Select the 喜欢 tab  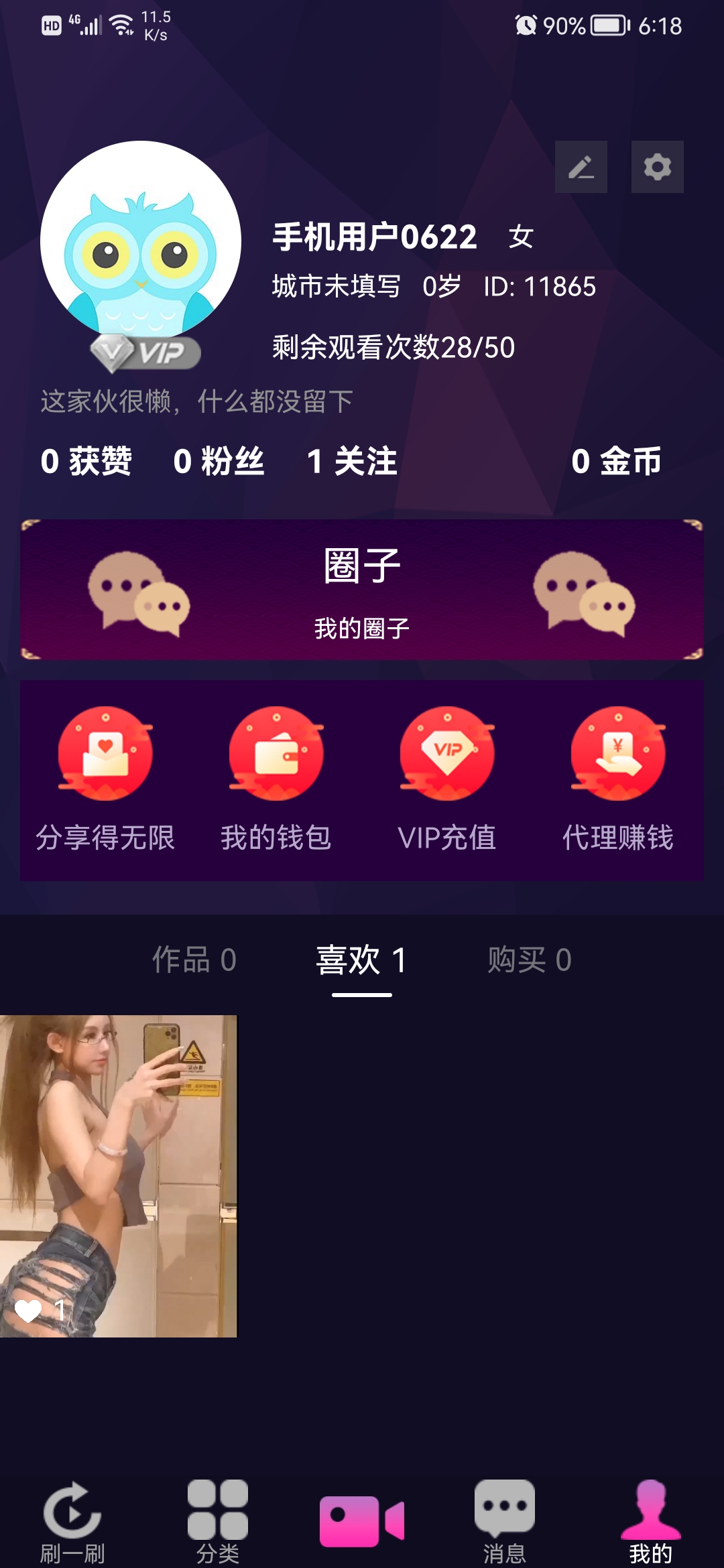pyautogui.click(x=361, y=960)
